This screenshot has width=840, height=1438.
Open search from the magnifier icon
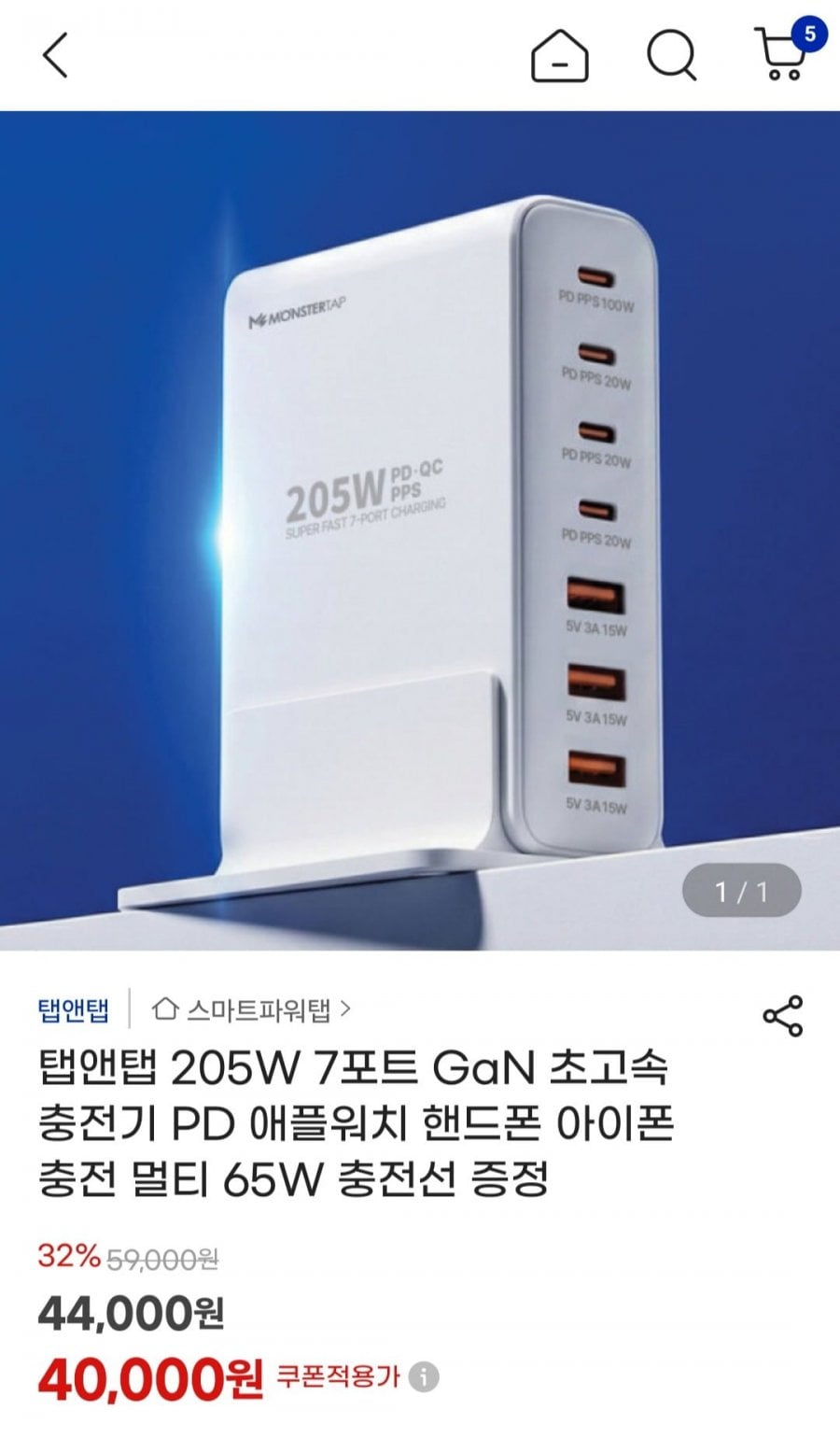coord(672,55)
